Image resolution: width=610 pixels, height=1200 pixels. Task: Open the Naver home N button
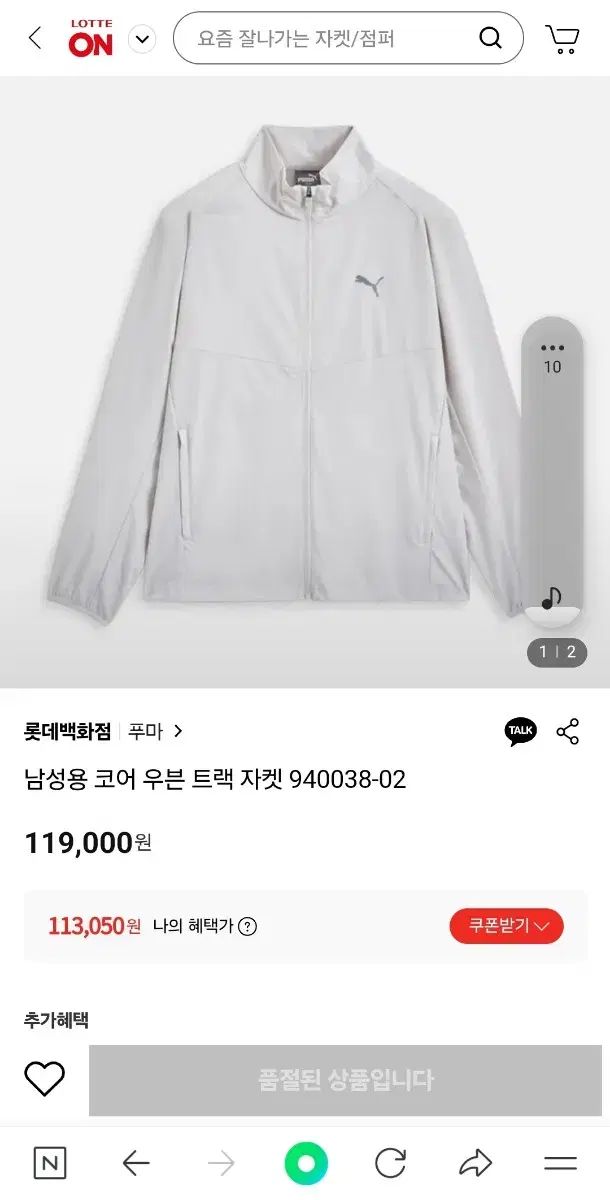50,1163
